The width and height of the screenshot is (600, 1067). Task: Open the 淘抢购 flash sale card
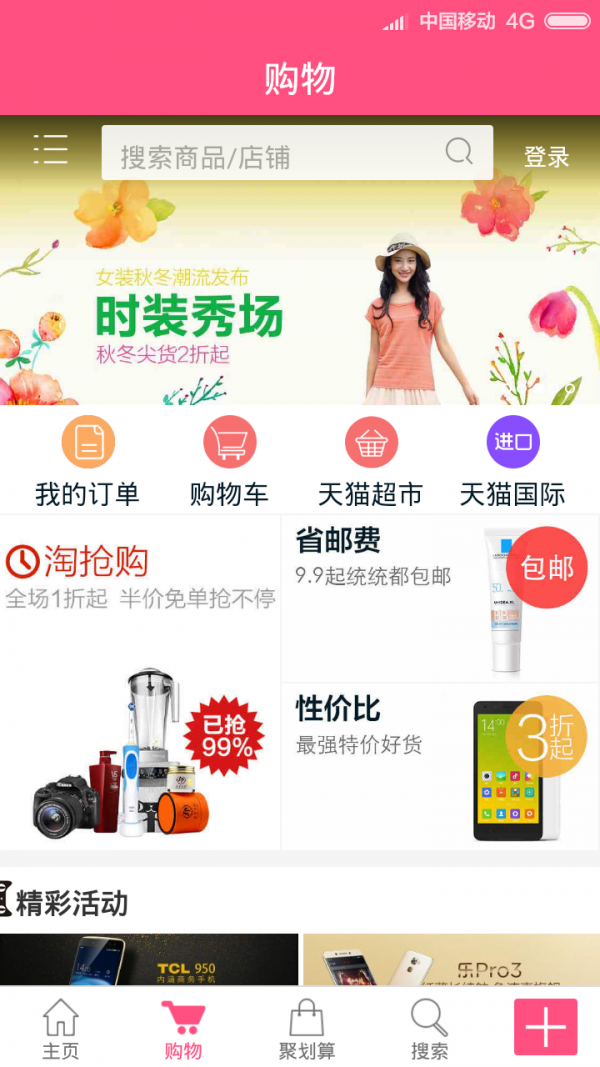click(x=140, y=680)
